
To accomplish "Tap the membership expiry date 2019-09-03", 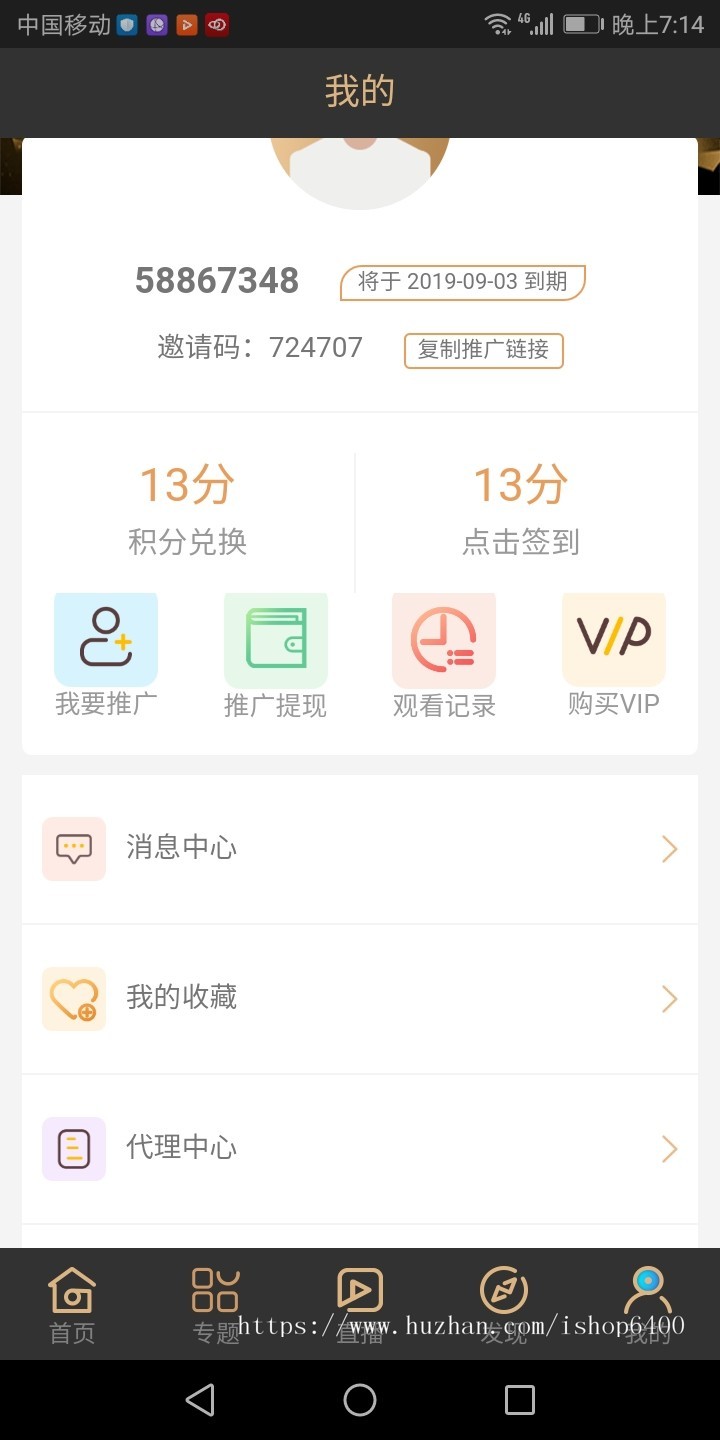I will coord(462,281).
